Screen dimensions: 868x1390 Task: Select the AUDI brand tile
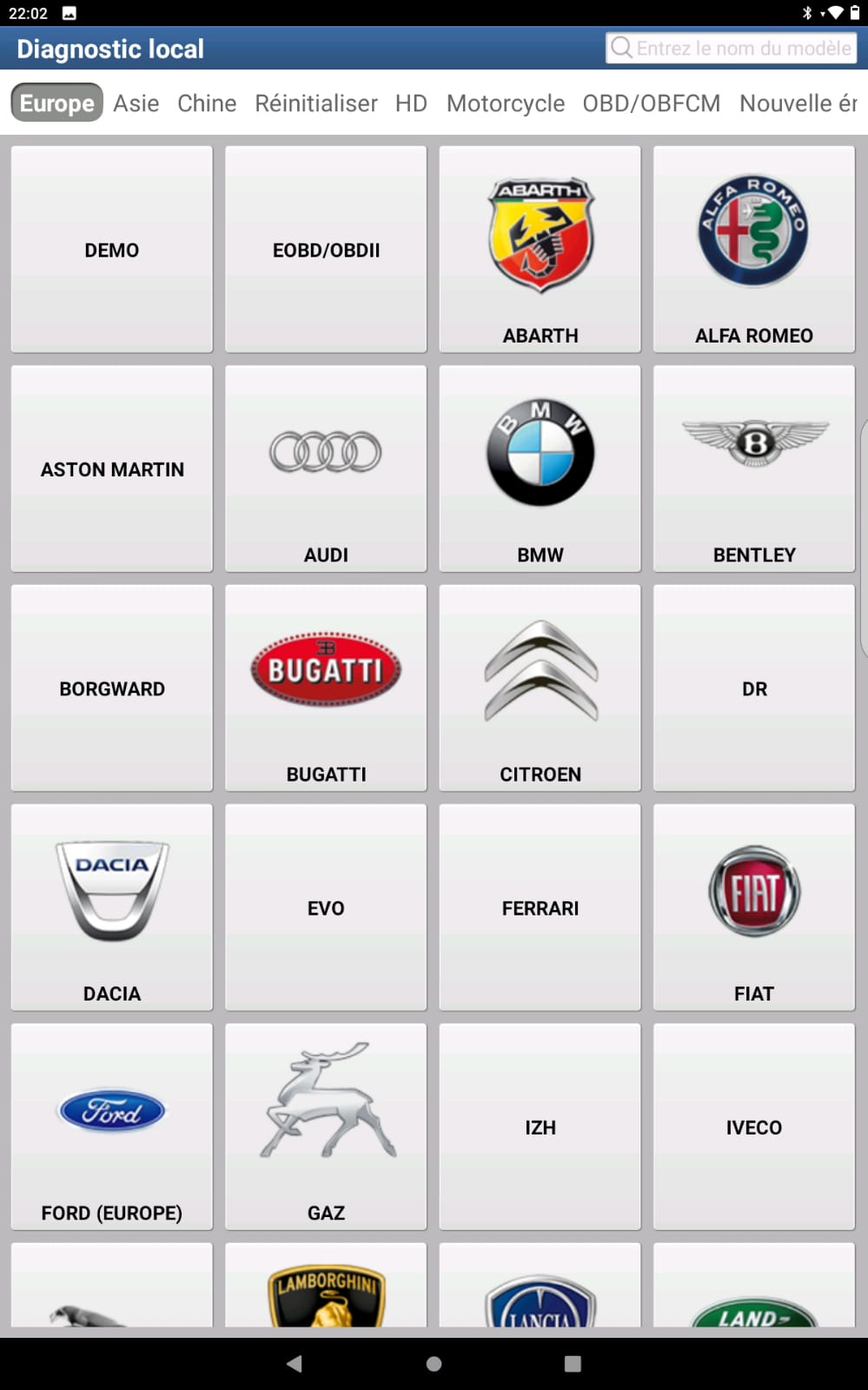click(326, 469)
